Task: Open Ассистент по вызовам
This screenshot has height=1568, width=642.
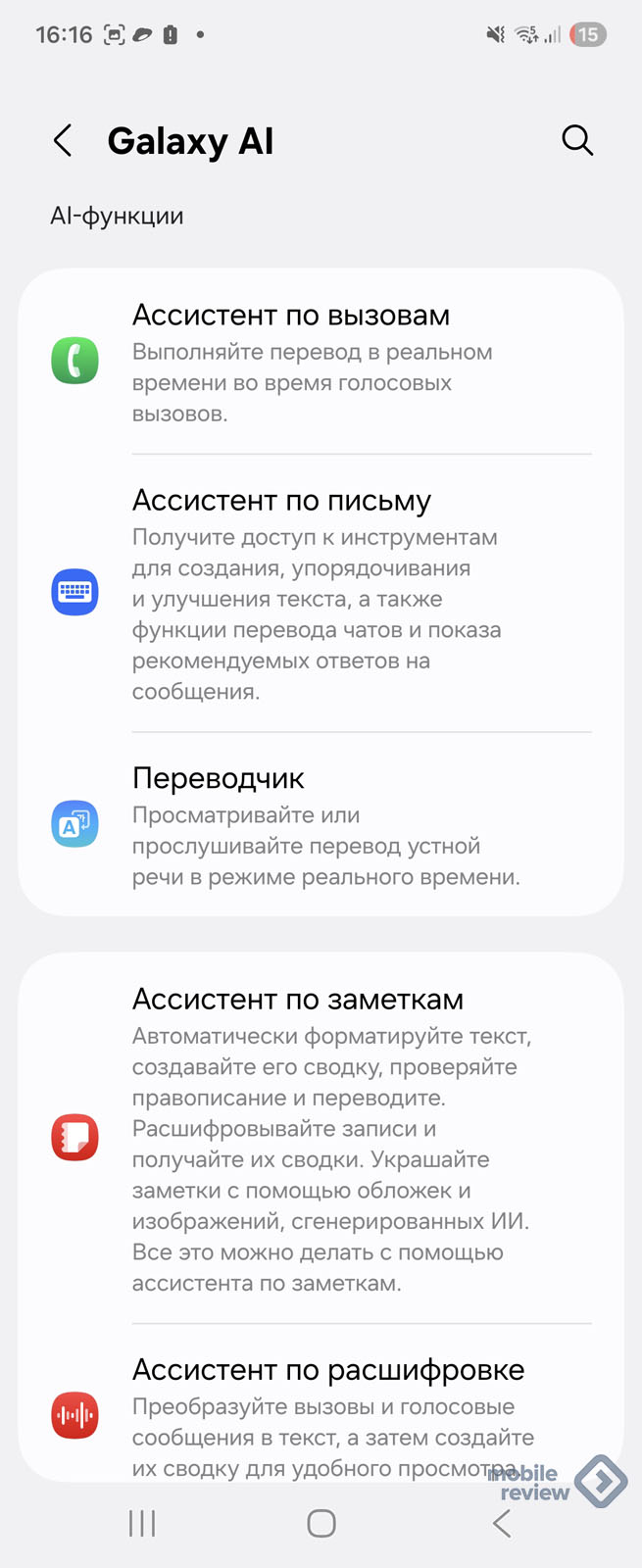Action: tap(321, 362)
